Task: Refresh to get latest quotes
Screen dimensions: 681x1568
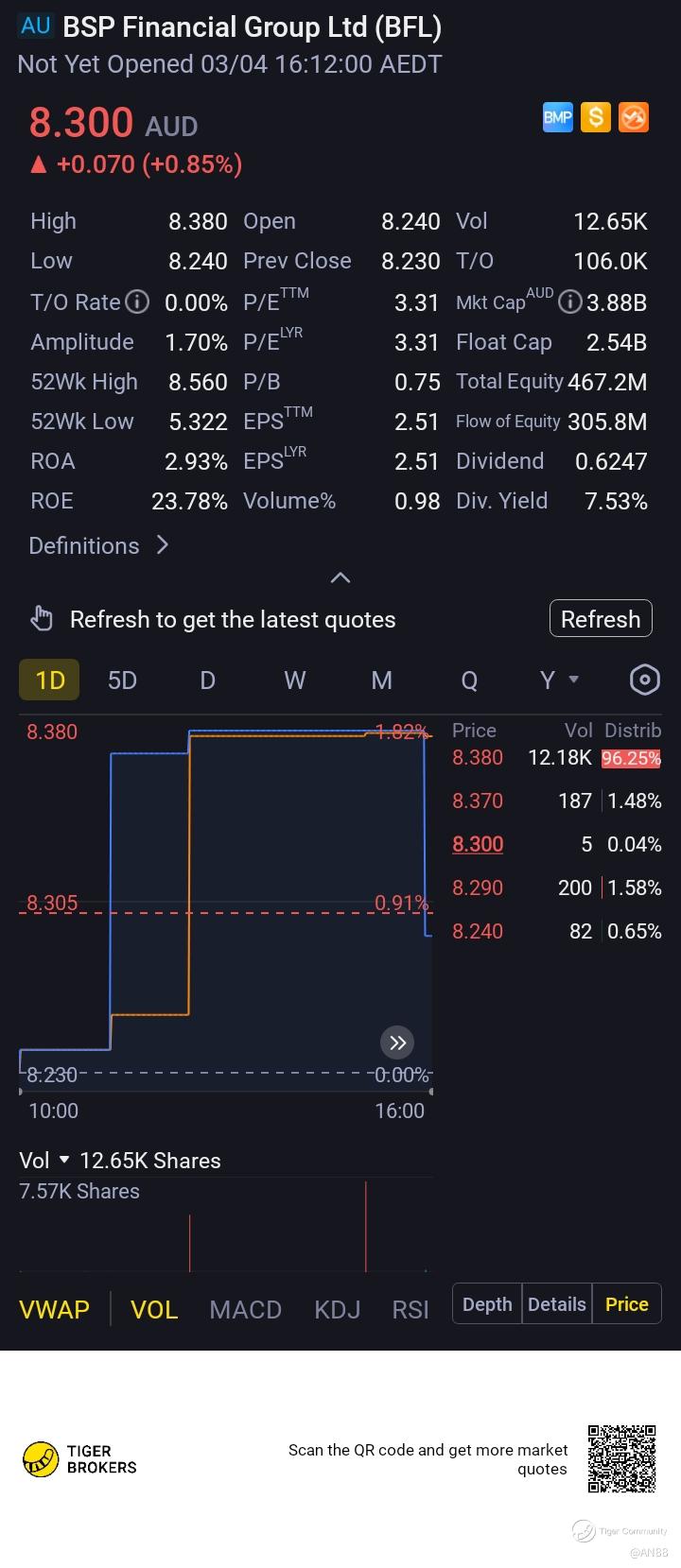Action: coord(601,619)
